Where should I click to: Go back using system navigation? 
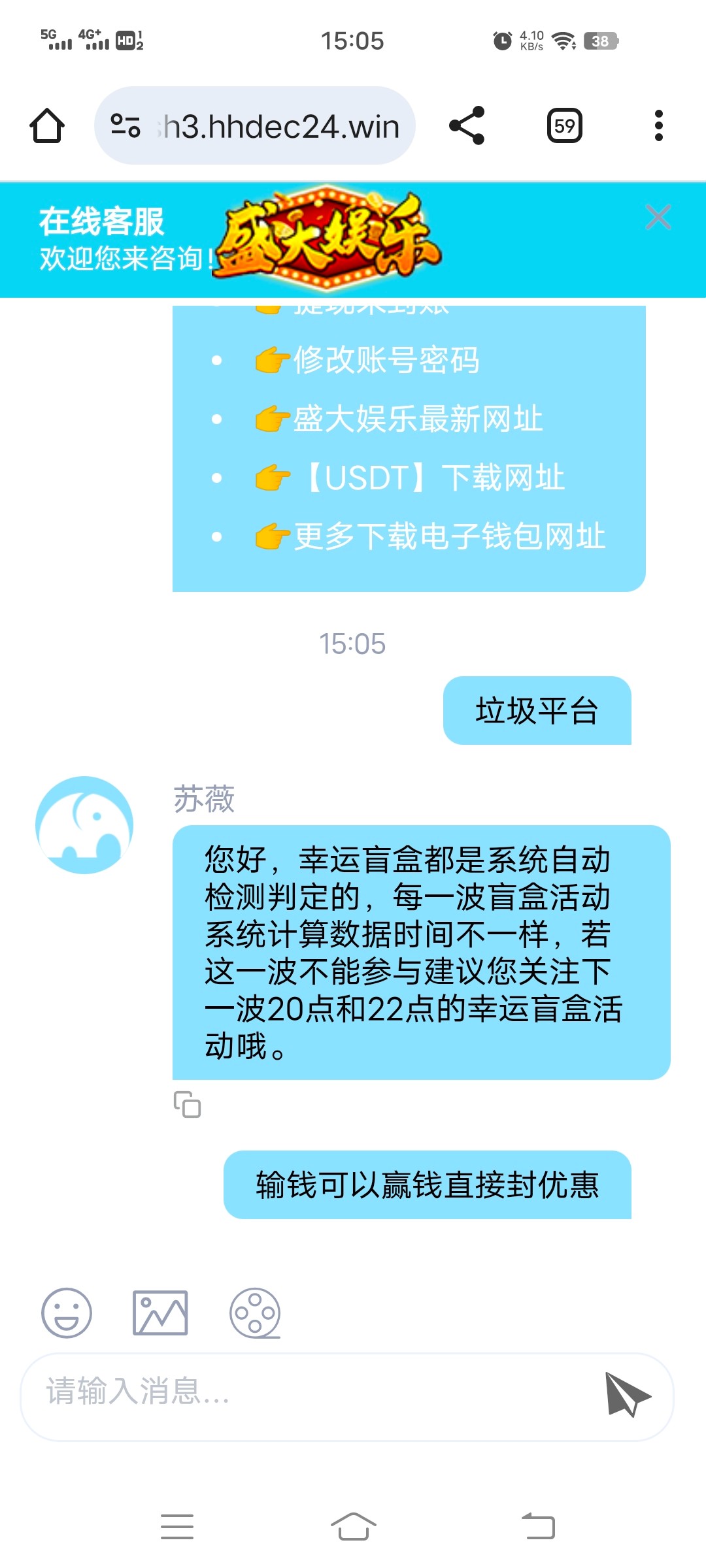538,1527
